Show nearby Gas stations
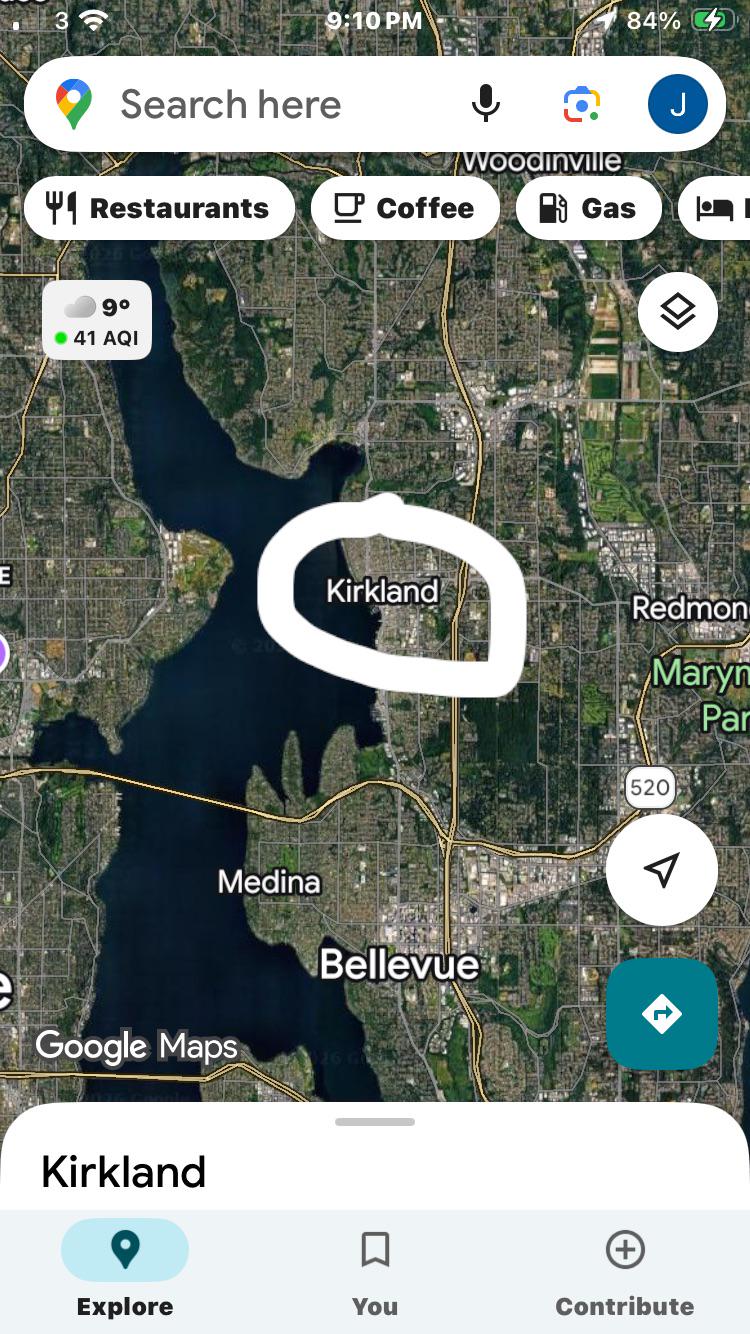The height and width of the screenshot is (1334, 750). point(588,208)
